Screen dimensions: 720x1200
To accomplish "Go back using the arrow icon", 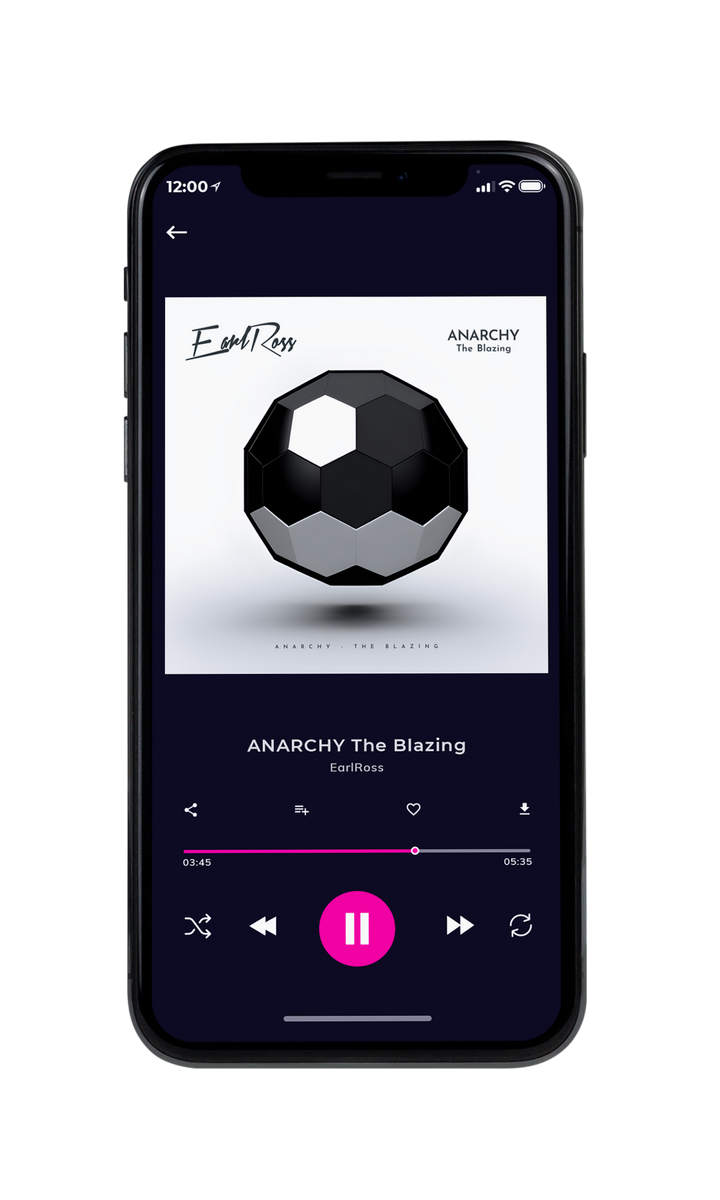I will point(177,232).
